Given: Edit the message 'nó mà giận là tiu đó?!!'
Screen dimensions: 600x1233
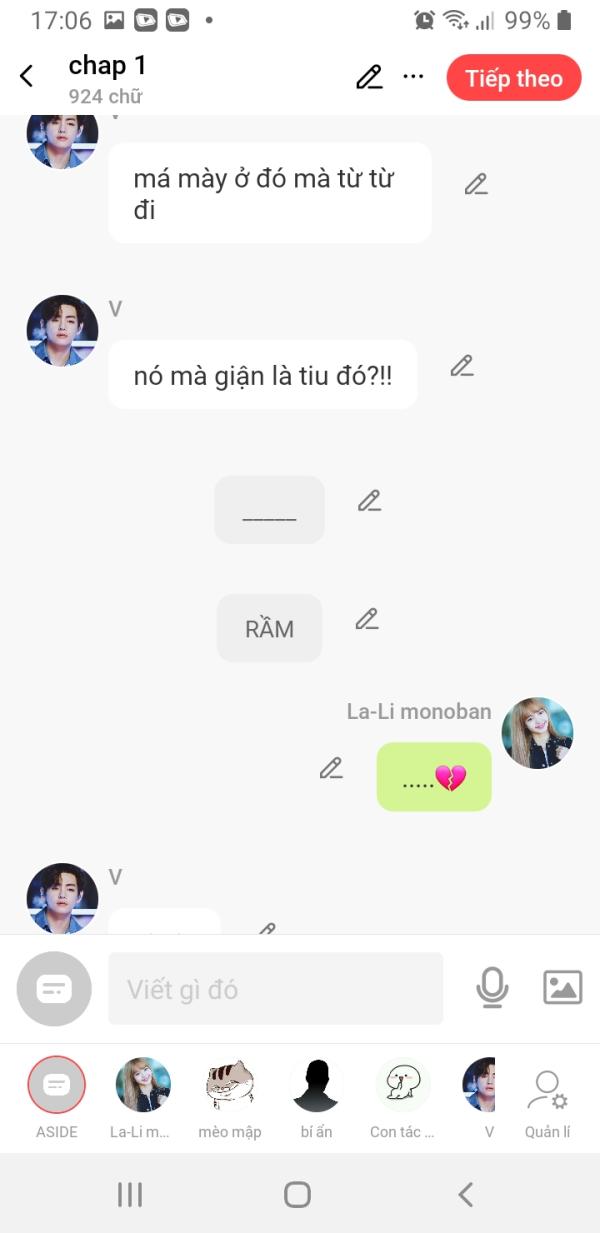Looking at the screenshot, I should pyautogui.click(x=461, y=366).
